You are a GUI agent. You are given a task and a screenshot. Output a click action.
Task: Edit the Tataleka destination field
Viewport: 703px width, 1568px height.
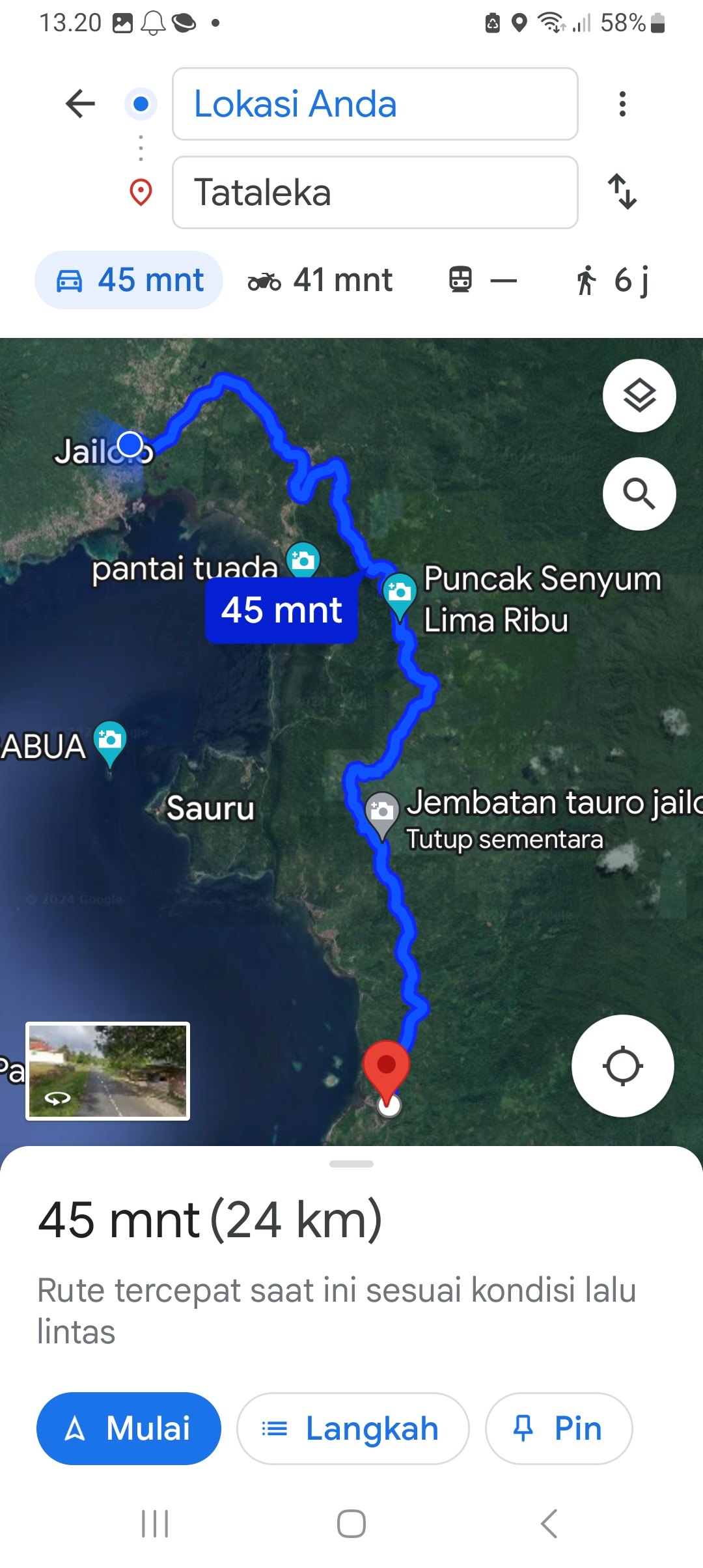tap(375, 192)
